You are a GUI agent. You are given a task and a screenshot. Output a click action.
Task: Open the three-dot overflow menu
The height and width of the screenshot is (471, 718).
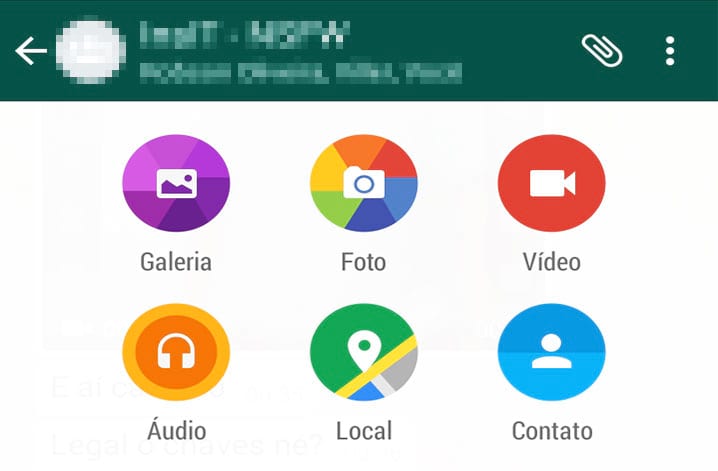tap(670, 50)
